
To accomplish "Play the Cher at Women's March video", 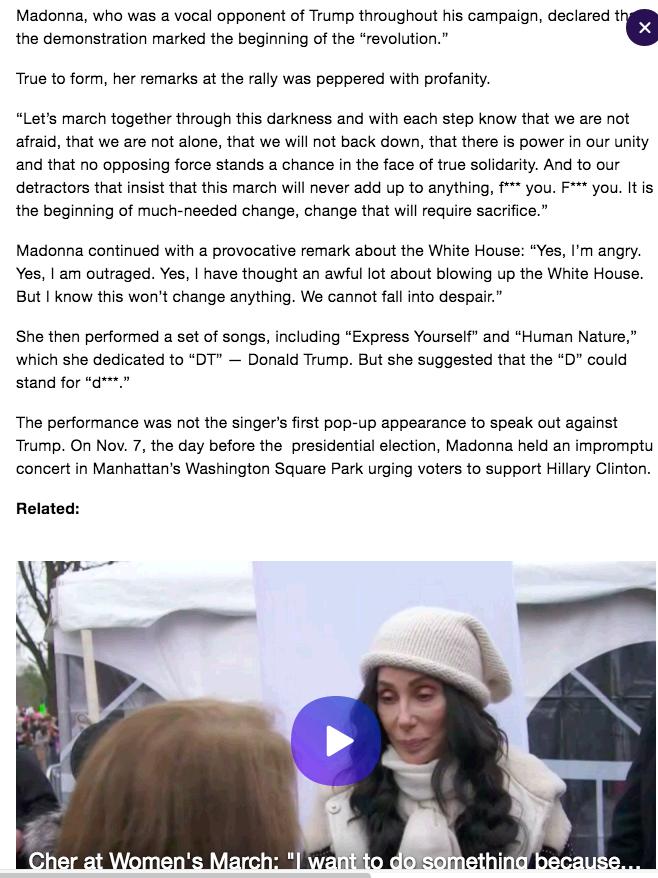I will tap(336, 740).
